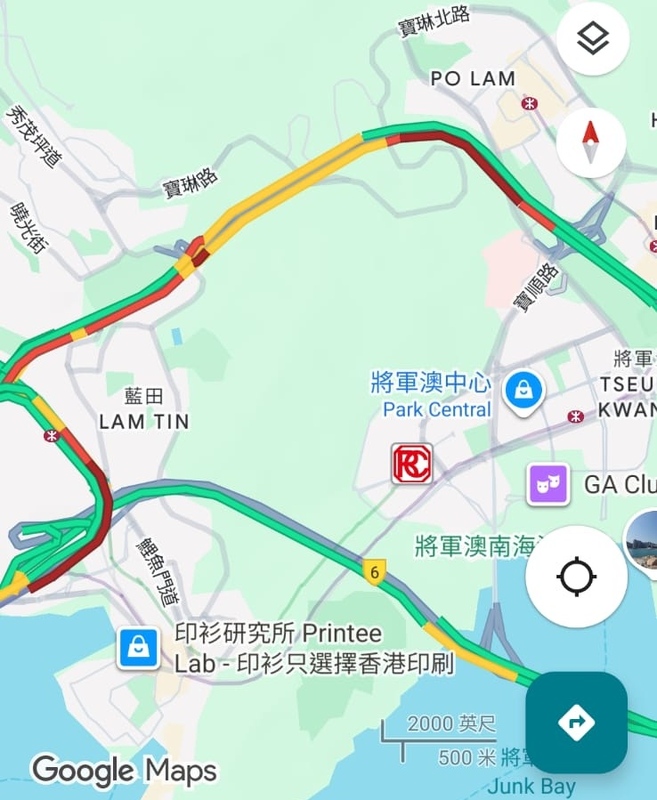
Task: Open the red RC place marker
Action: tap(411, 464)
